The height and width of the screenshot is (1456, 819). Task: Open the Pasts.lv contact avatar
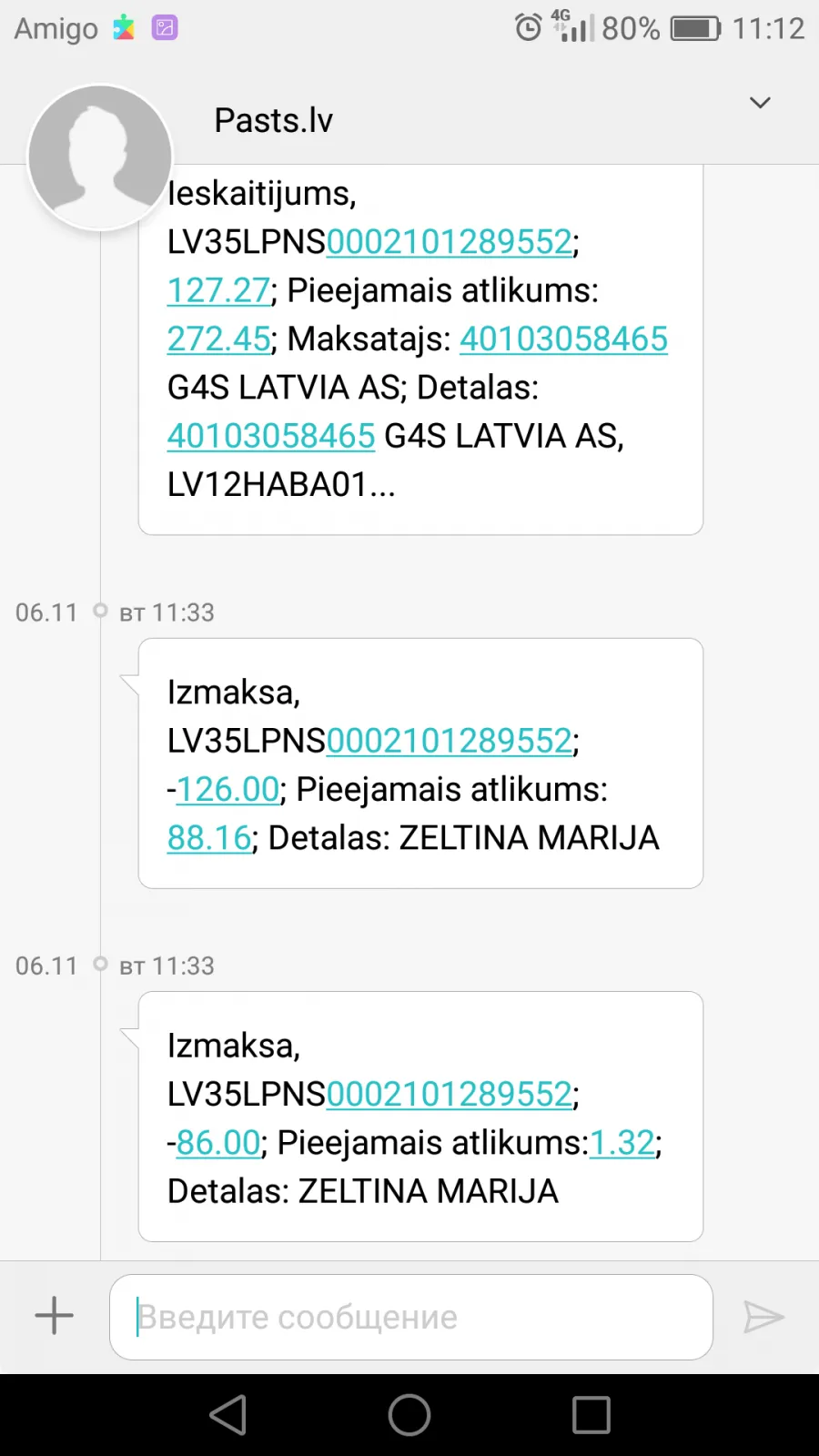(x=100, y=157)
